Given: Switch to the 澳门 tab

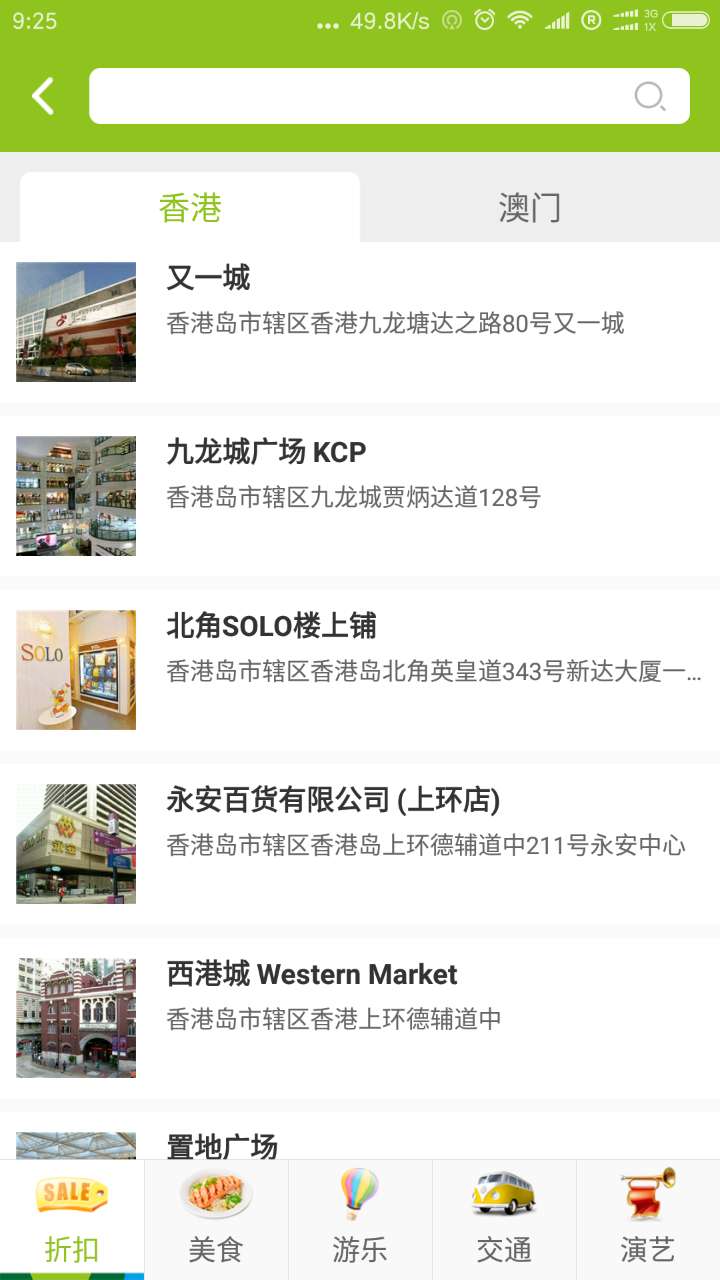Looking at the screenshot, I should pyautogui.click(x=529, y=208).
